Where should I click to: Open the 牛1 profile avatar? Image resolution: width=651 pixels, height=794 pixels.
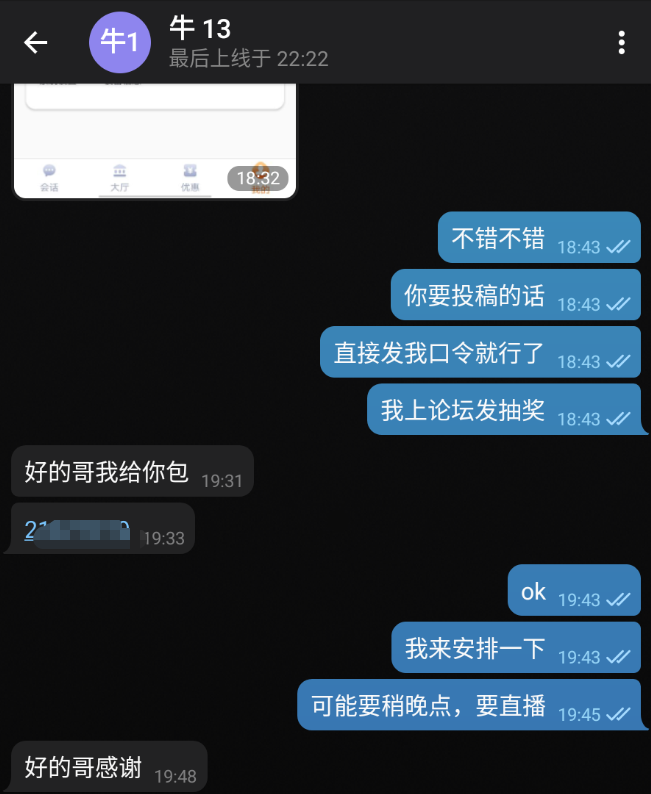(120, 43)
